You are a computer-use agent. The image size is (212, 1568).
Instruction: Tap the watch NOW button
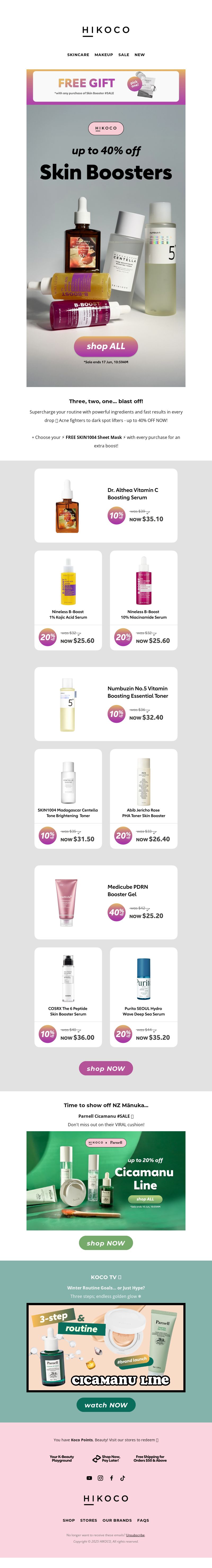coord(105,1405)
